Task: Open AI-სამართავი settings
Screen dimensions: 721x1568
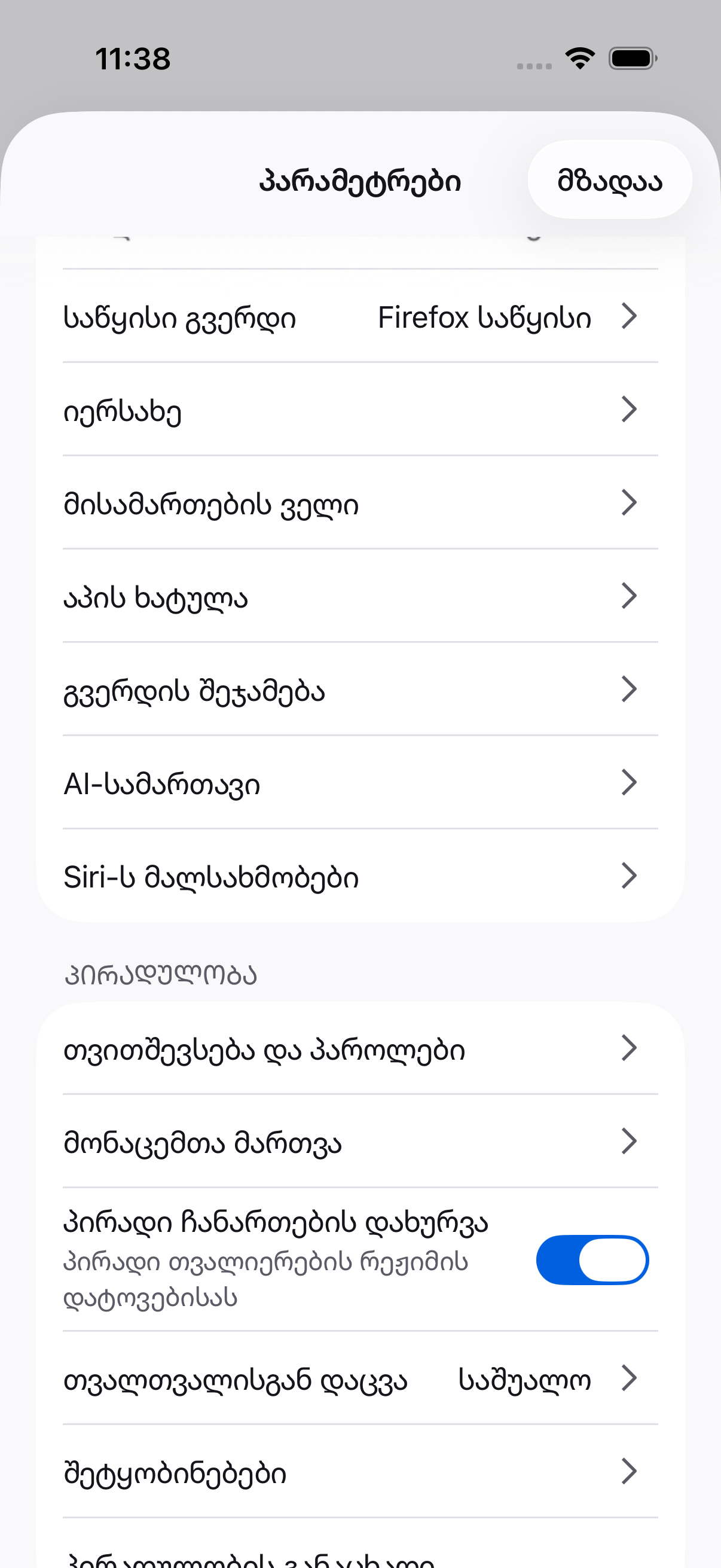Action: (360, 783)
